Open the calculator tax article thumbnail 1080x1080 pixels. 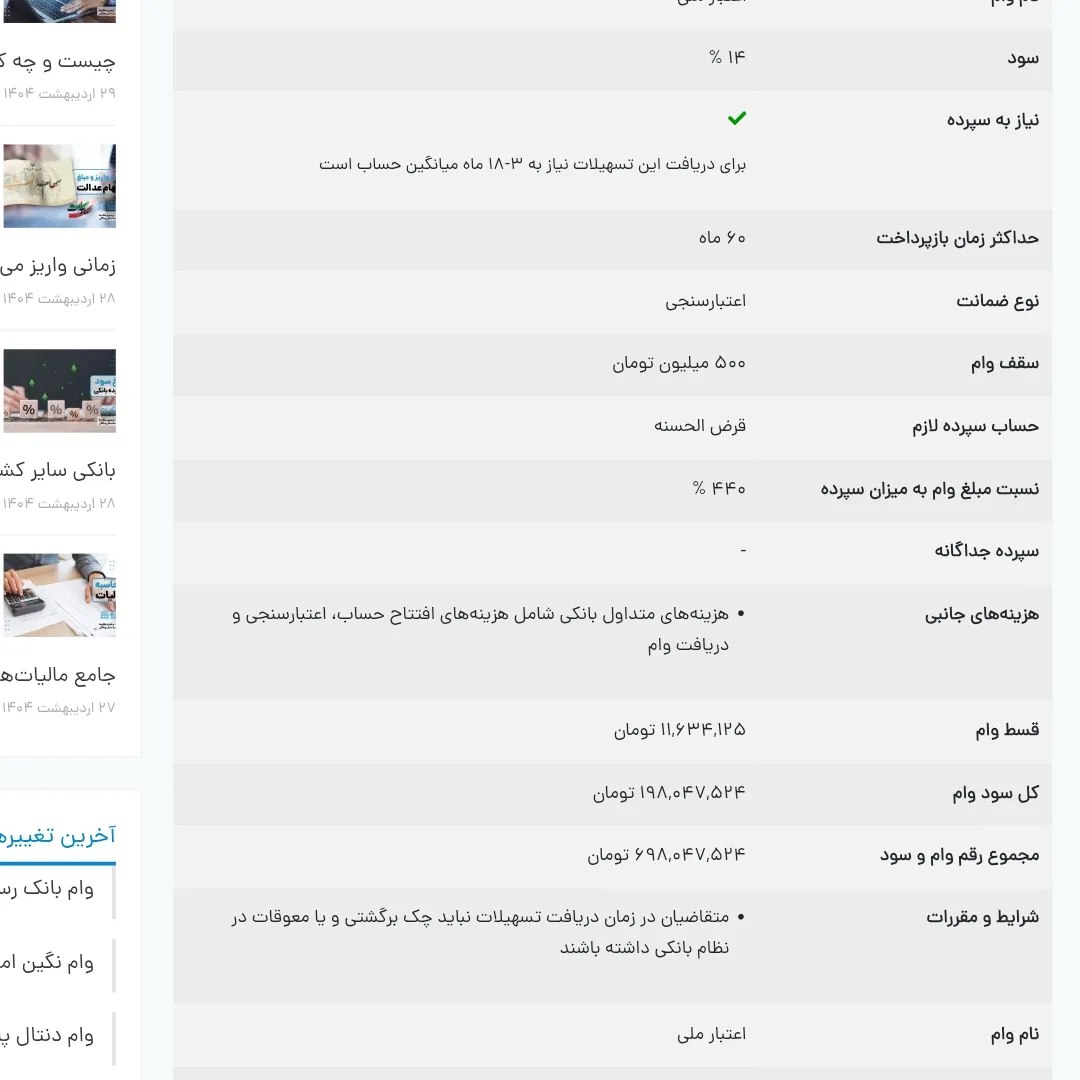[59, 595]
